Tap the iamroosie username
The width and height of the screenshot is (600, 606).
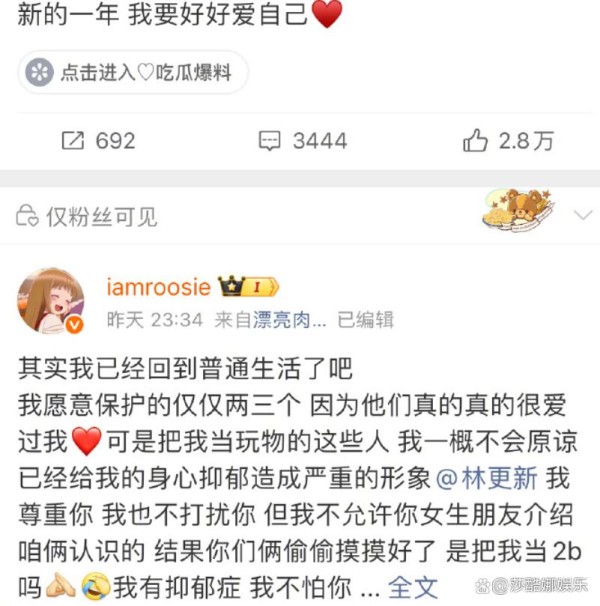[158, 287]
